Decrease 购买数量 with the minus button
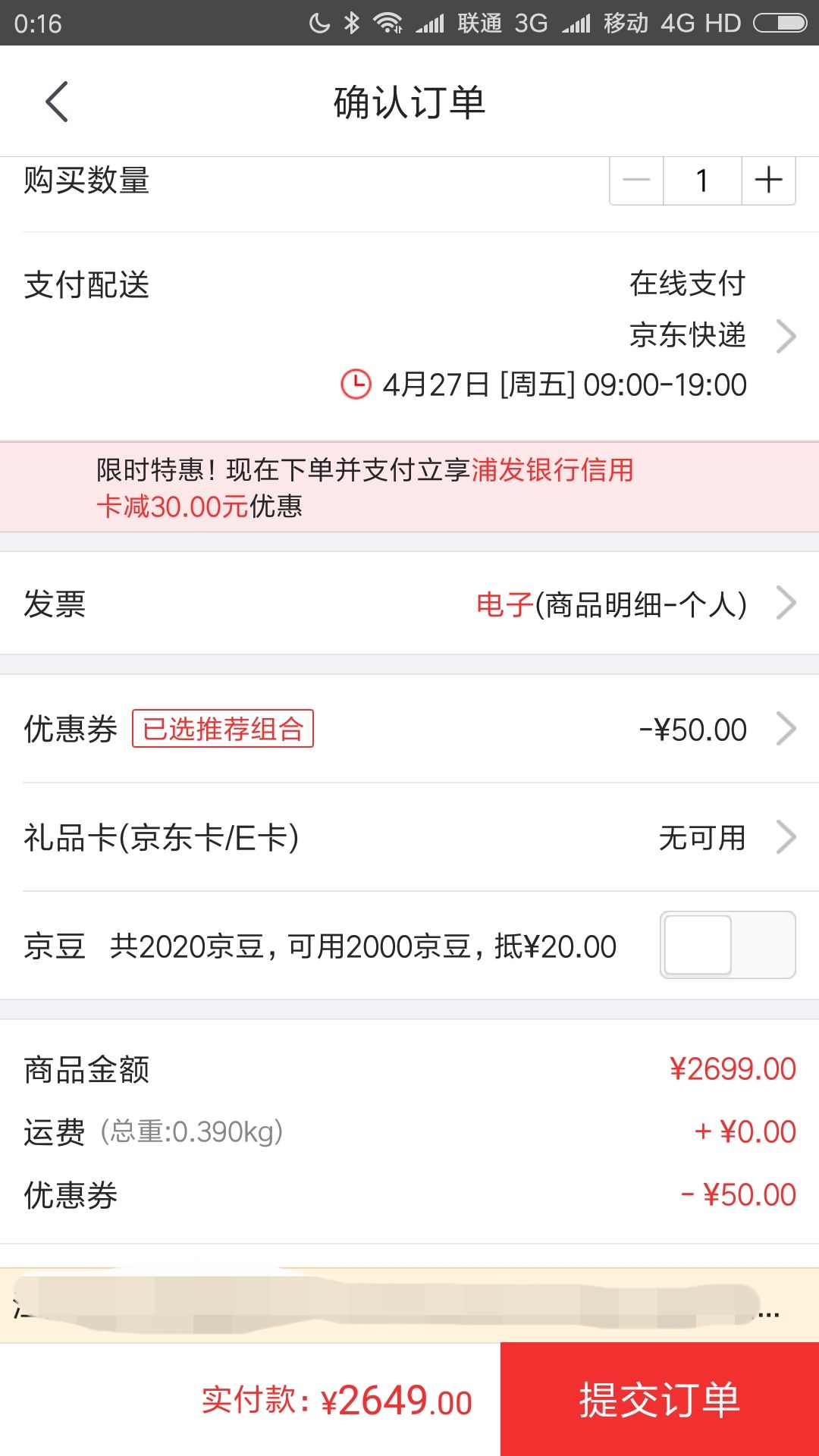Screen dimensions: 819x1456 pyautogui.click(x=635, y=180)
